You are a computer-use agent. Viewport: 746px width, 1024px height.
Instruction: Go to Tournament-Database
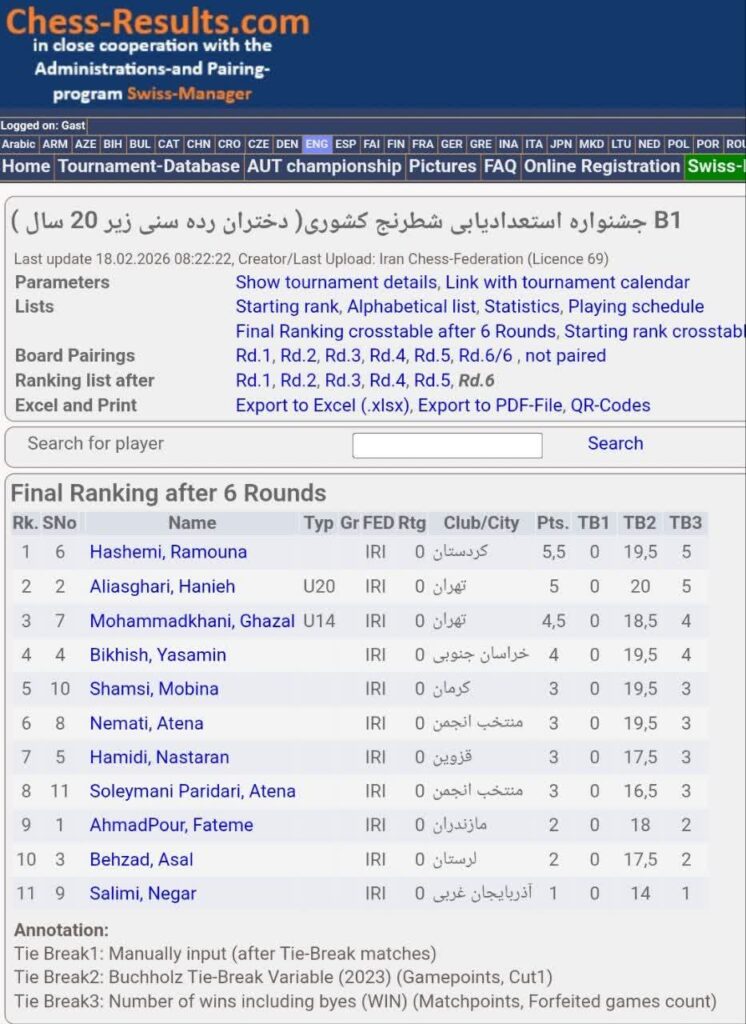[149, 167]
